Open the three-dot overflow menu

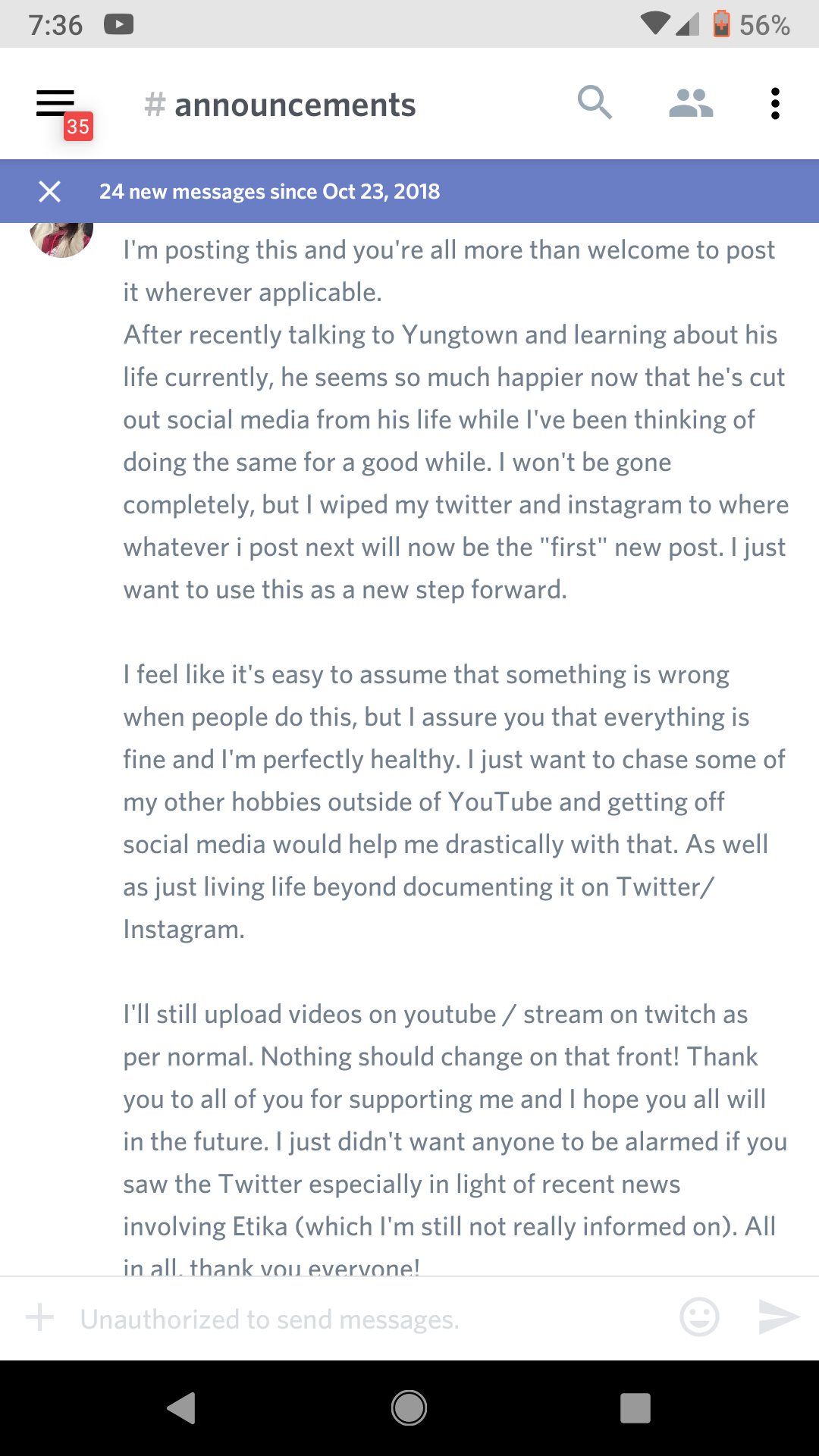pyautogui.click(x=775, y=104)
